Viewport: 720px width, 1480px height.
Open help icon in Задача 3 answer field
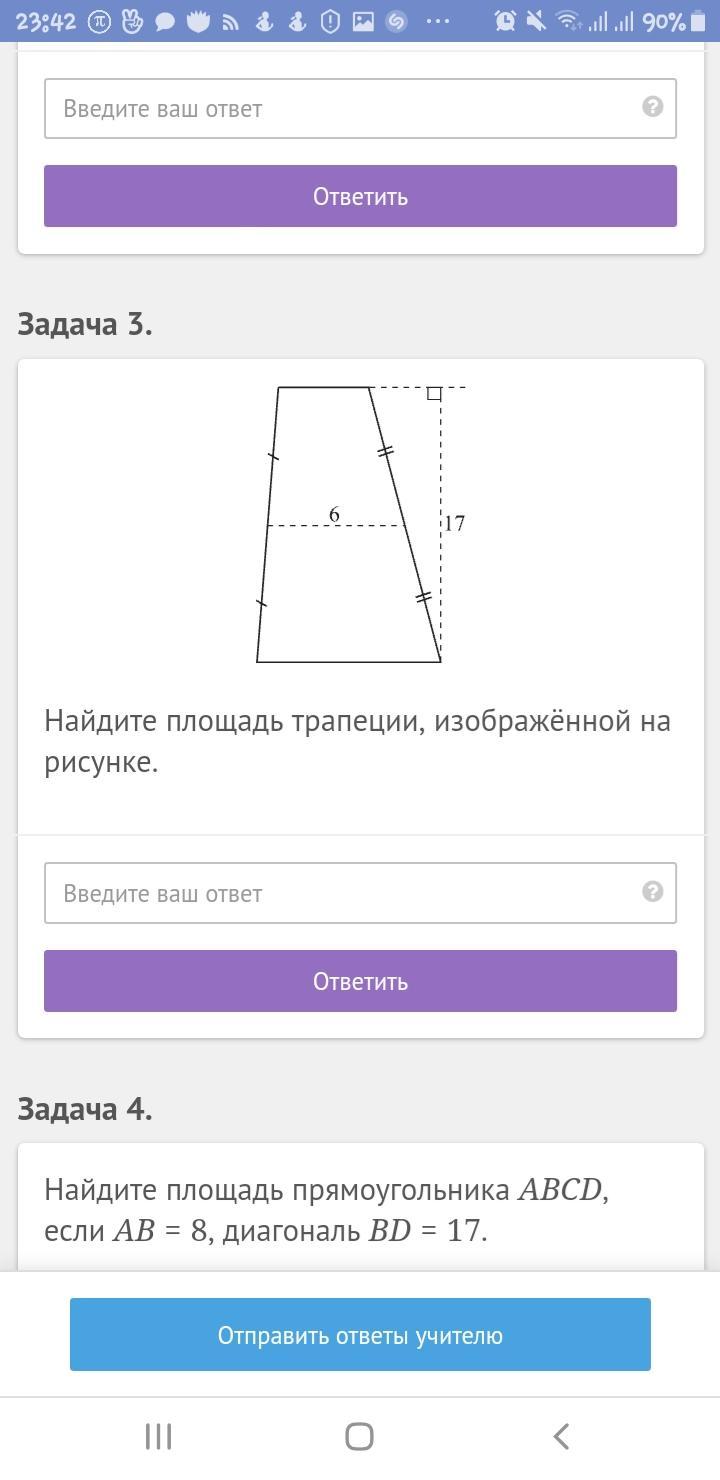[652, 891]
